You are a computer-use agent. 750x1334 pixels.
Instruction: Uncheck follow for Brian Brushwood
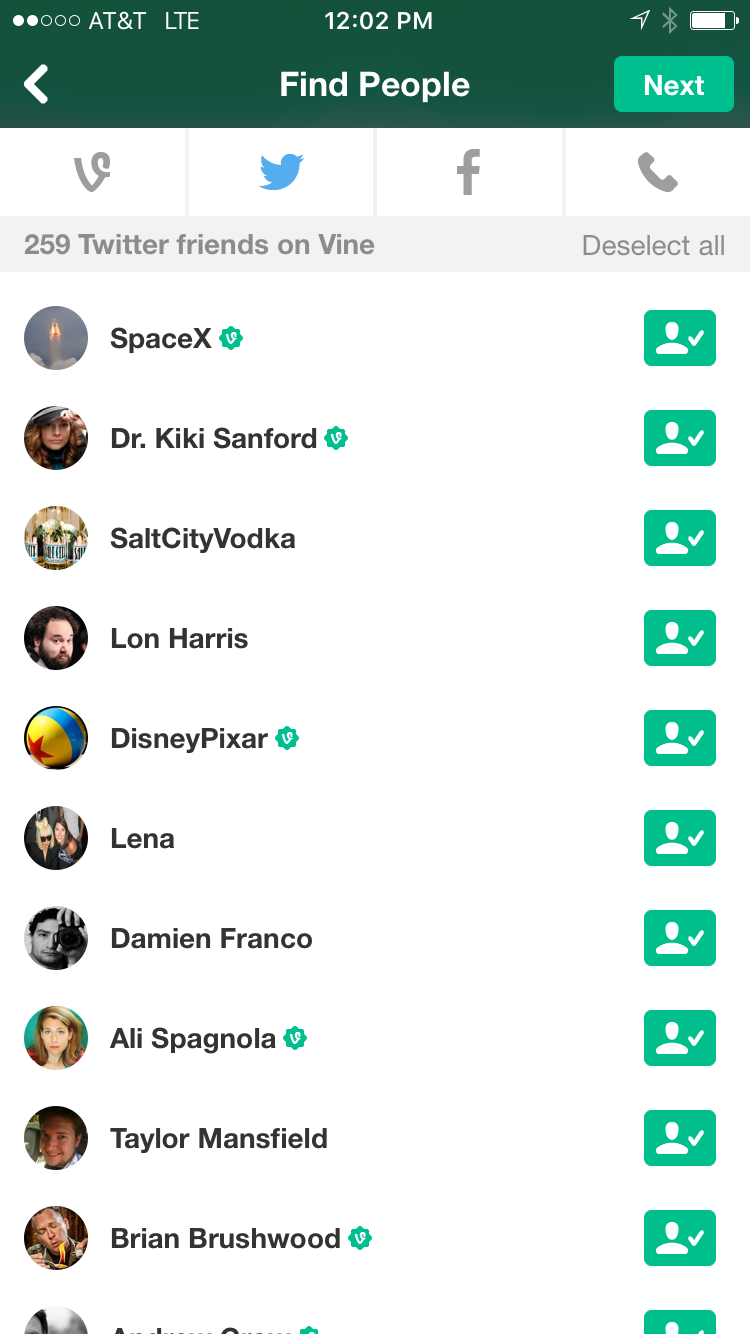(679, 1238)
